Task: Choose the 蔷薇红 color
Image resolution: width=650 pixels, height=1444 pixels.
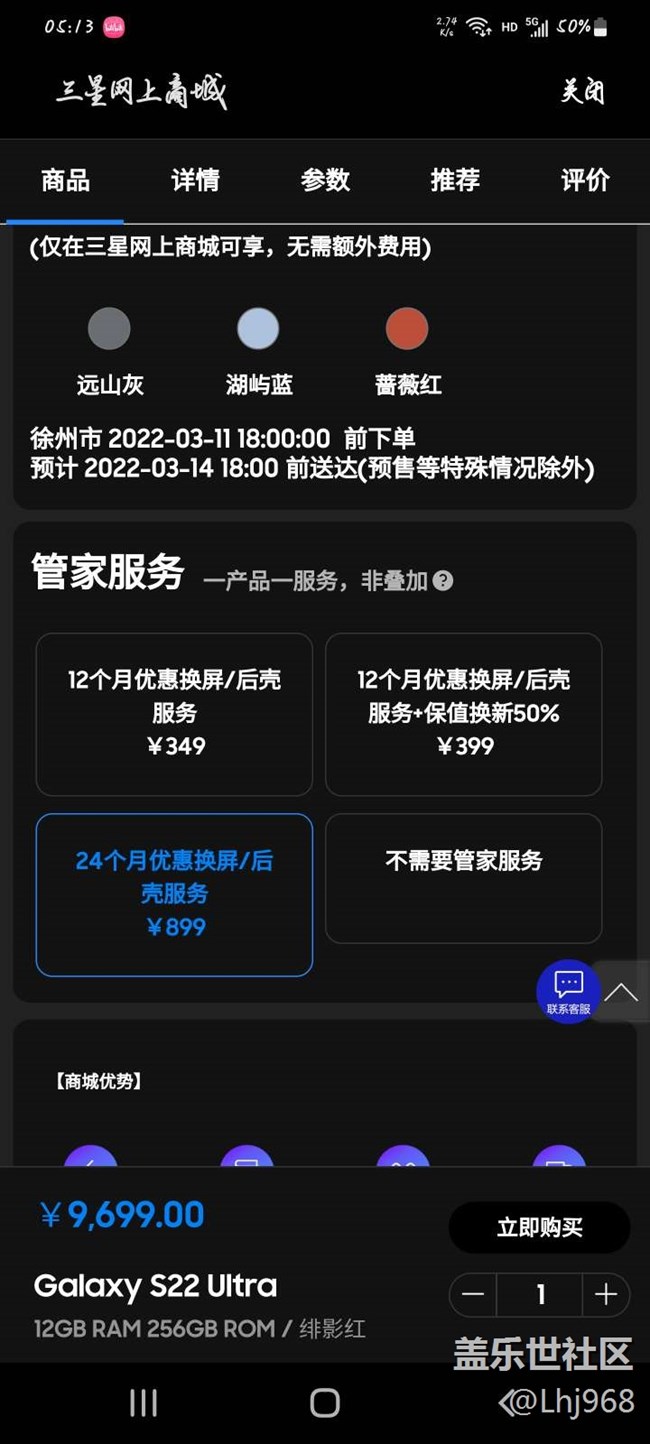Action: pos(407,352)
